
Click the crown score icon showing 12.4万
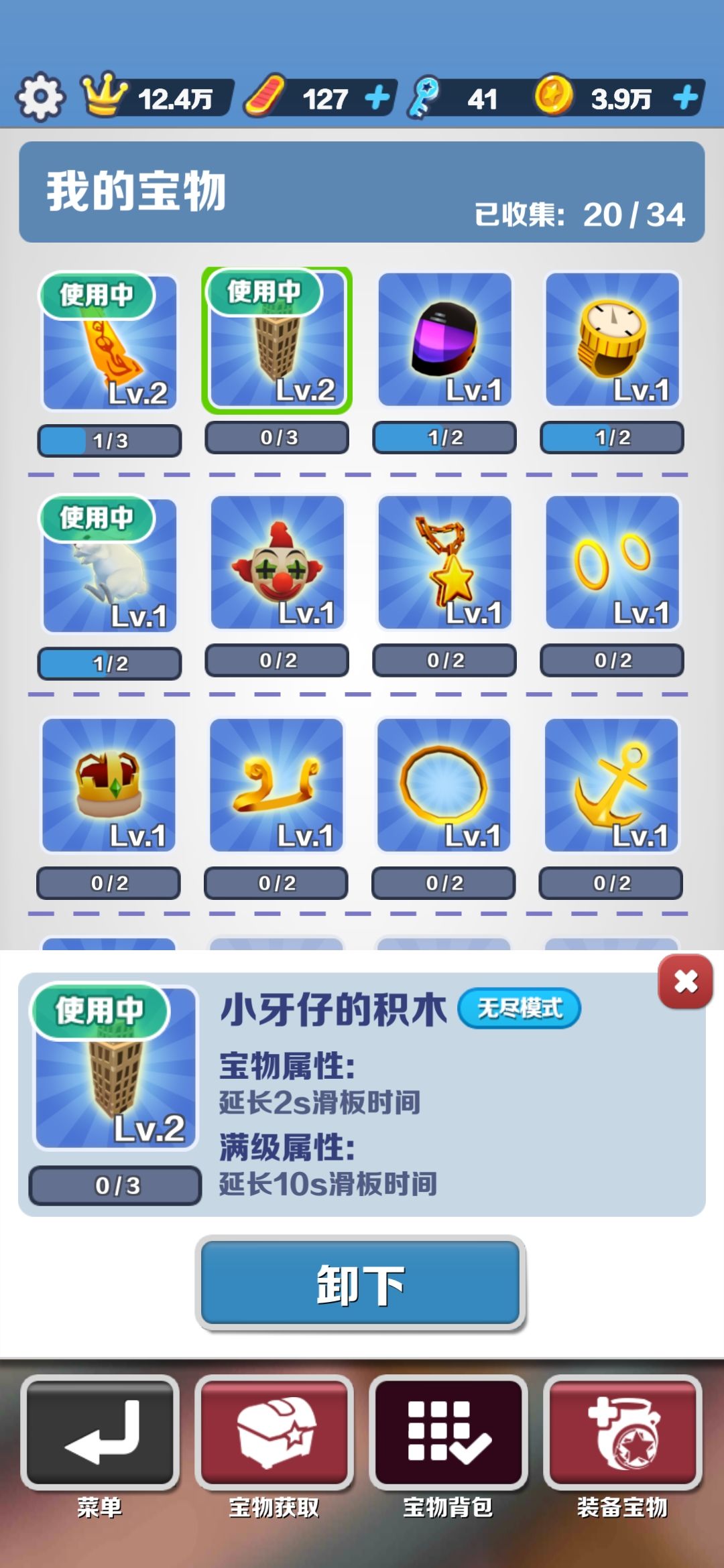[x=104, y=97]
